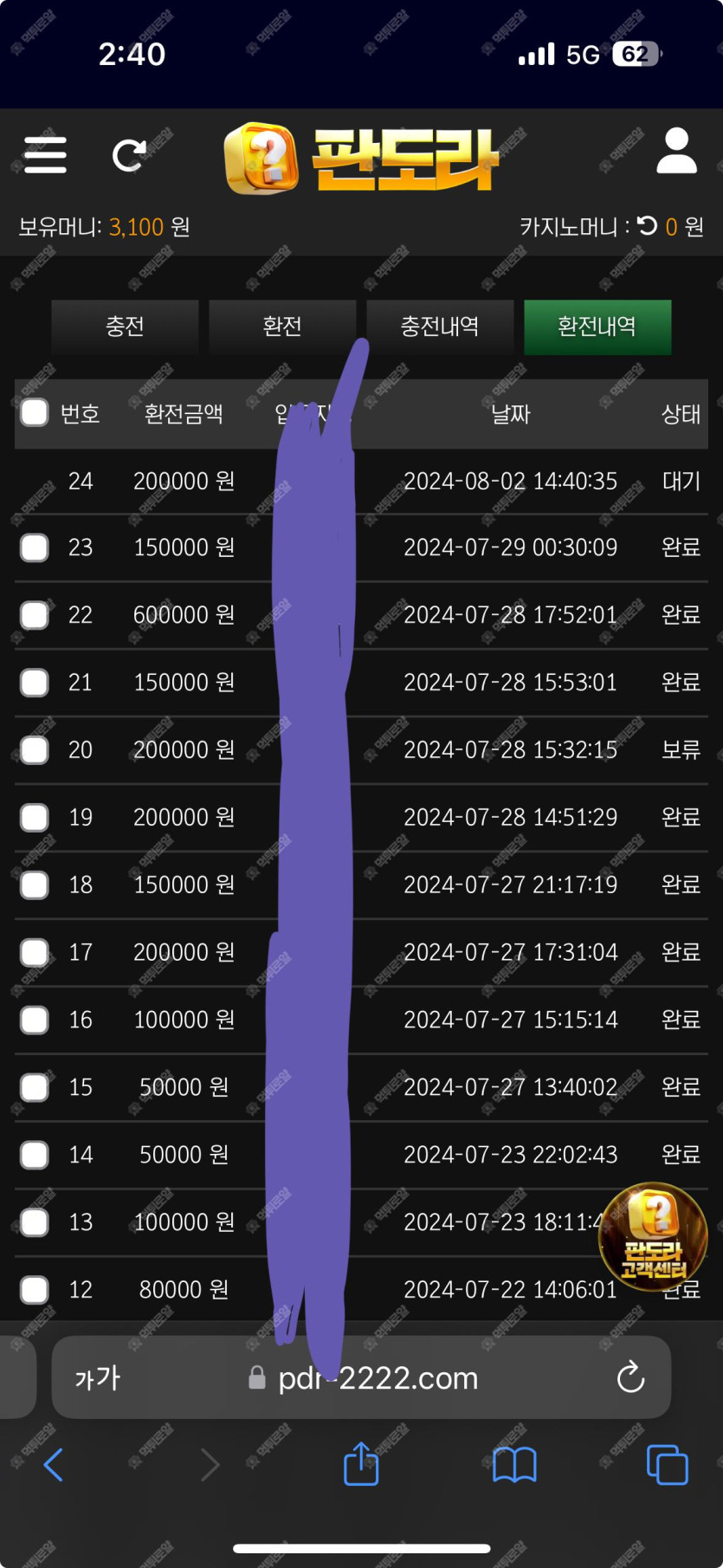
Task: Check the select-all box beside 번호
Action: pos(35,413)
